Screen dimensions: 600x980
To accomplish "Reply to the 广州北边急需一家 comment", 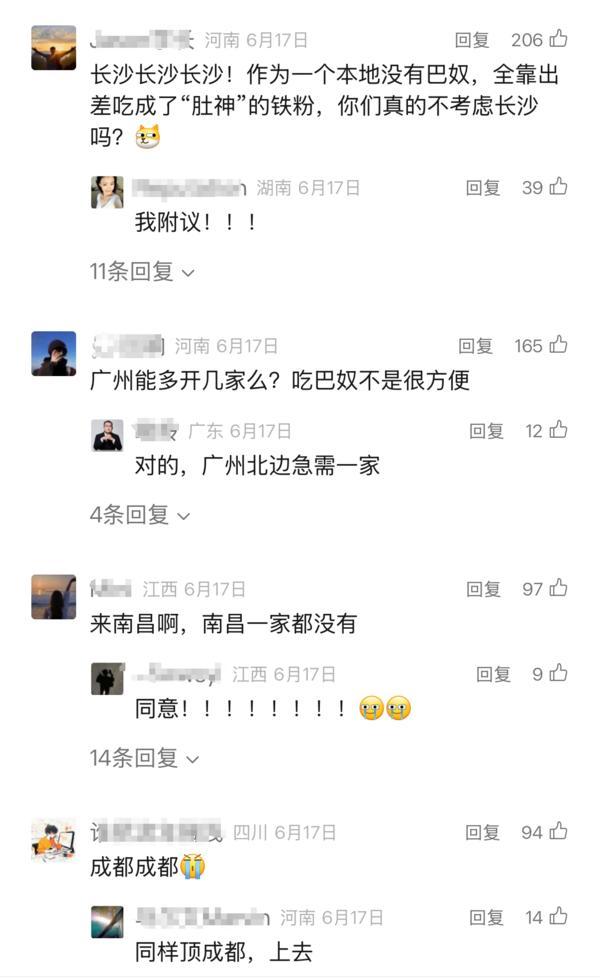I will coord(487,431).
